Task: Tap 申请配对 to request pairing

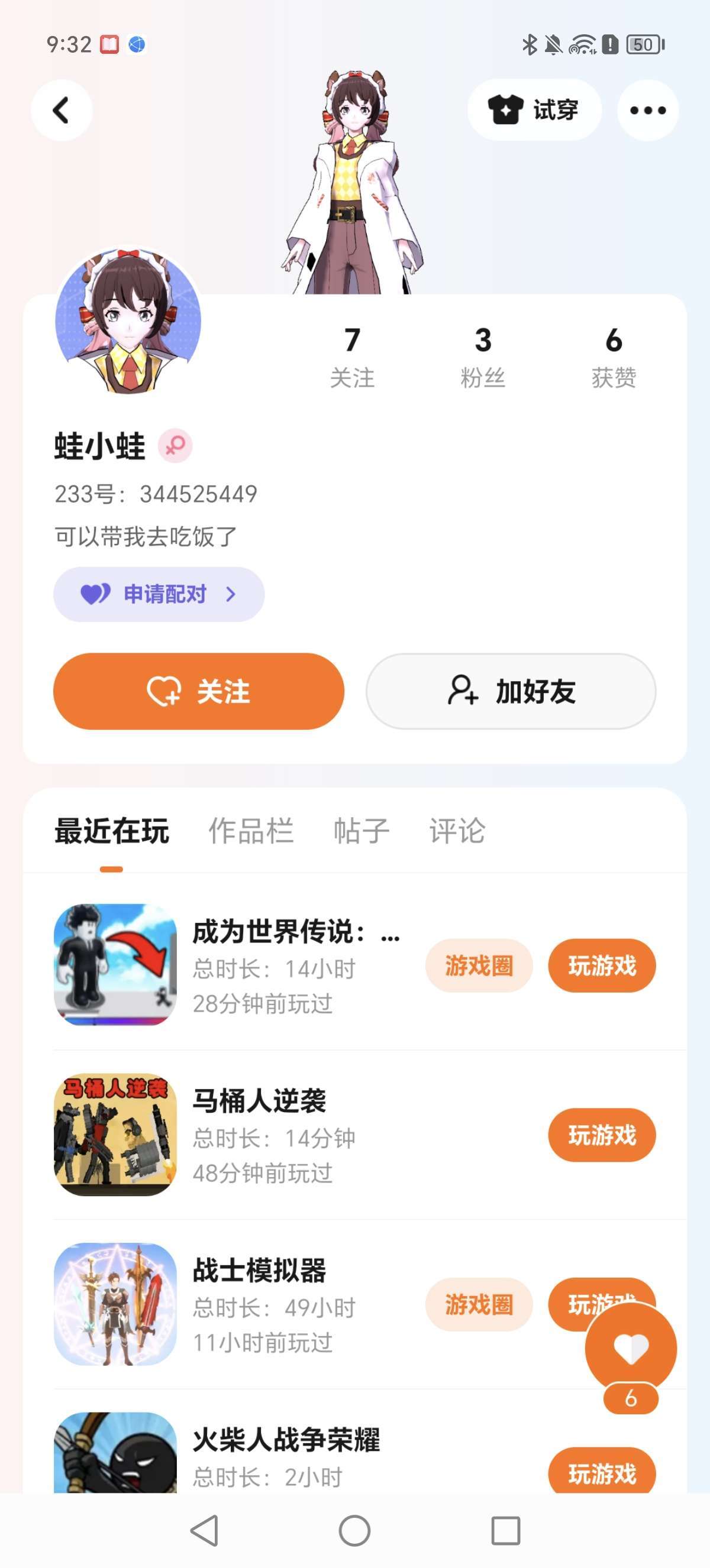Action: [159, 594]
